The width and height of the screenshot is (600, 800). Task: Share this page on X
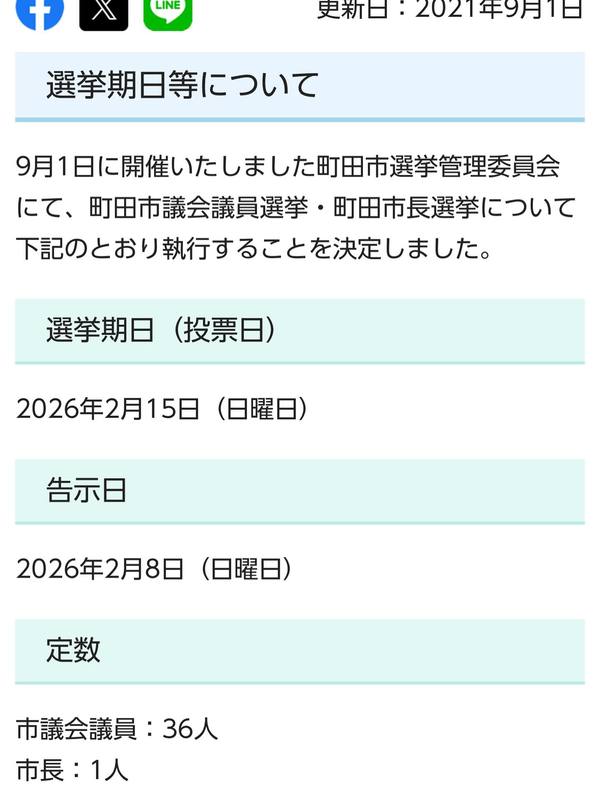pos(104,11)
